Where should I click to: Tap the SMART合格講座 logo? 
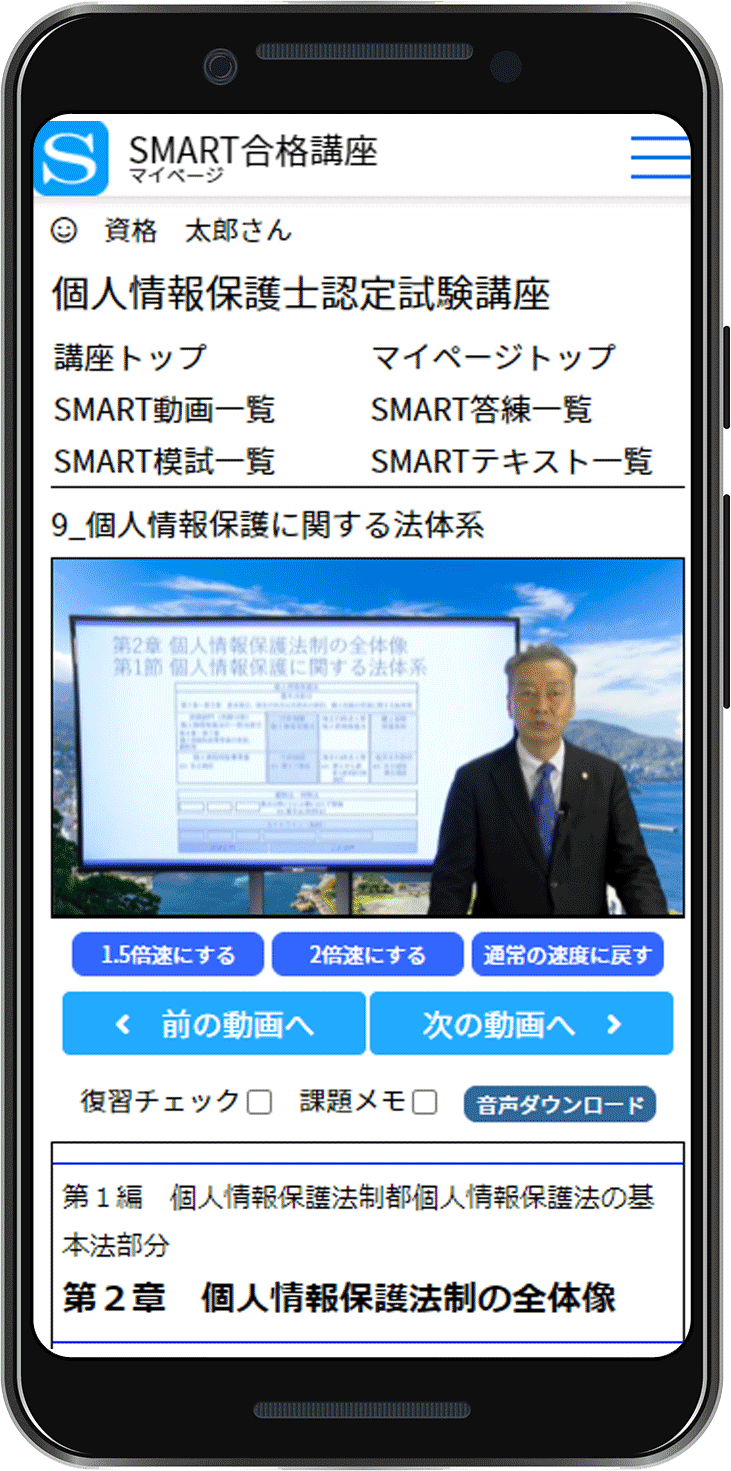pos(71,158)
